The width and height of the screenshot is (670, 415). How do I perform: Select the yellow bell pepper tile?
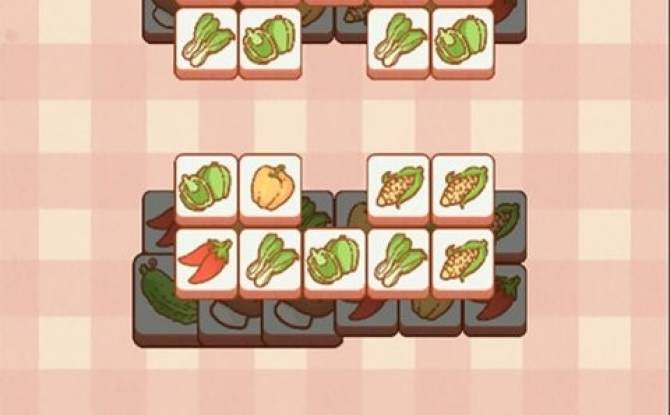pos(270,186)
